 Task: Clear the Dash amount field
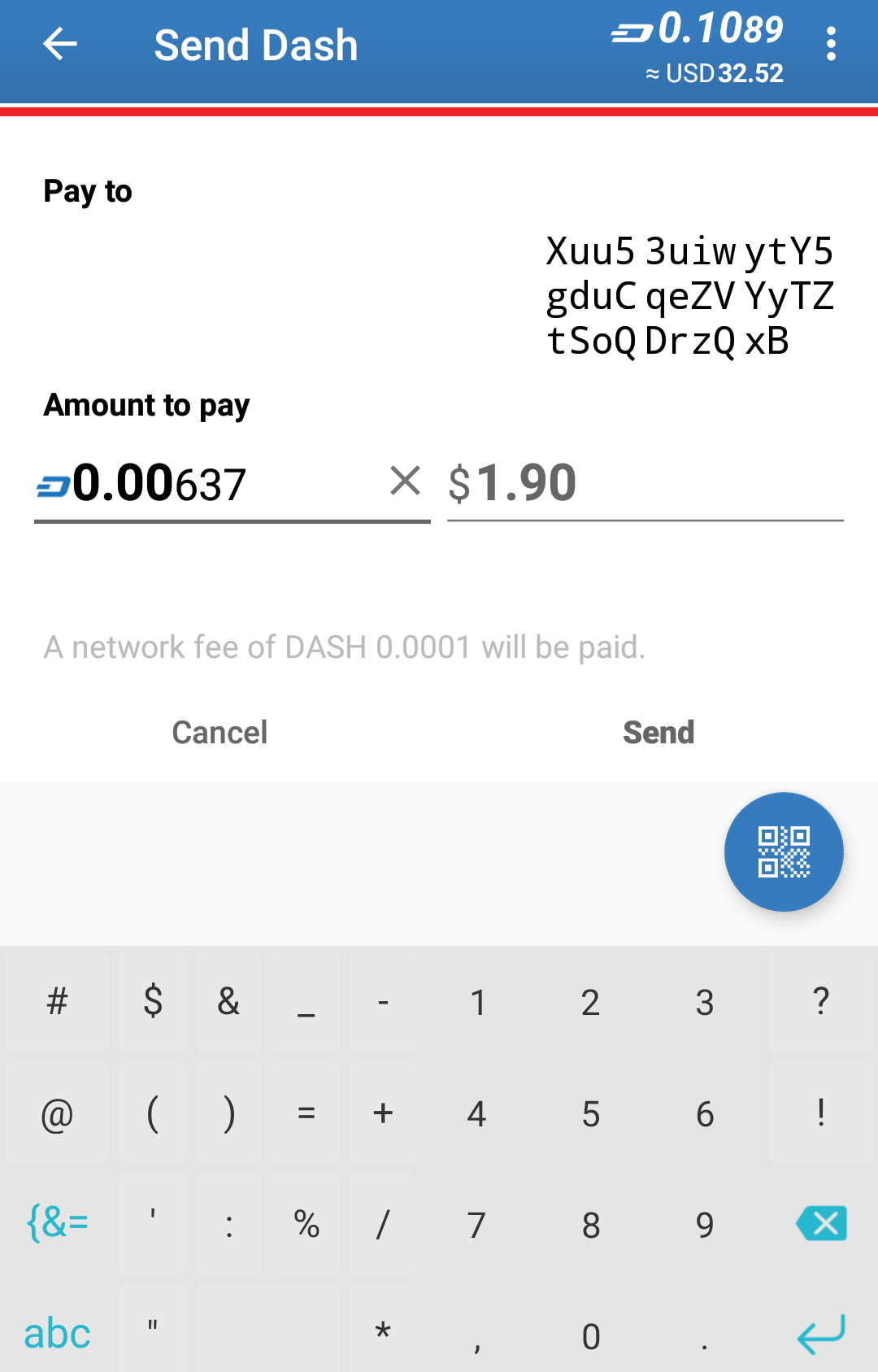click(405, 481)
